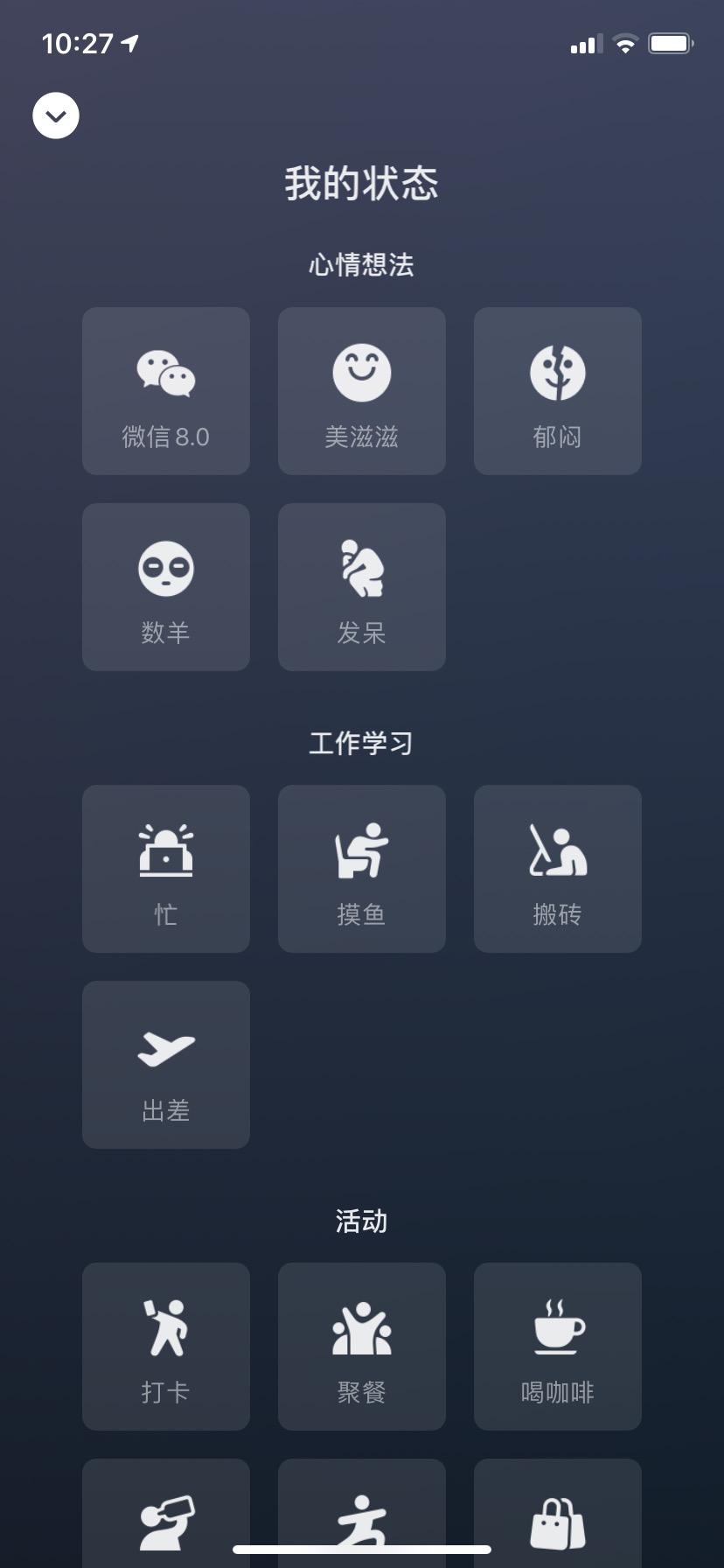Collapse the status page with the down chevron
Image resolution: width=724 pixels, height=1568 pixels.
[x=56, y=115]
